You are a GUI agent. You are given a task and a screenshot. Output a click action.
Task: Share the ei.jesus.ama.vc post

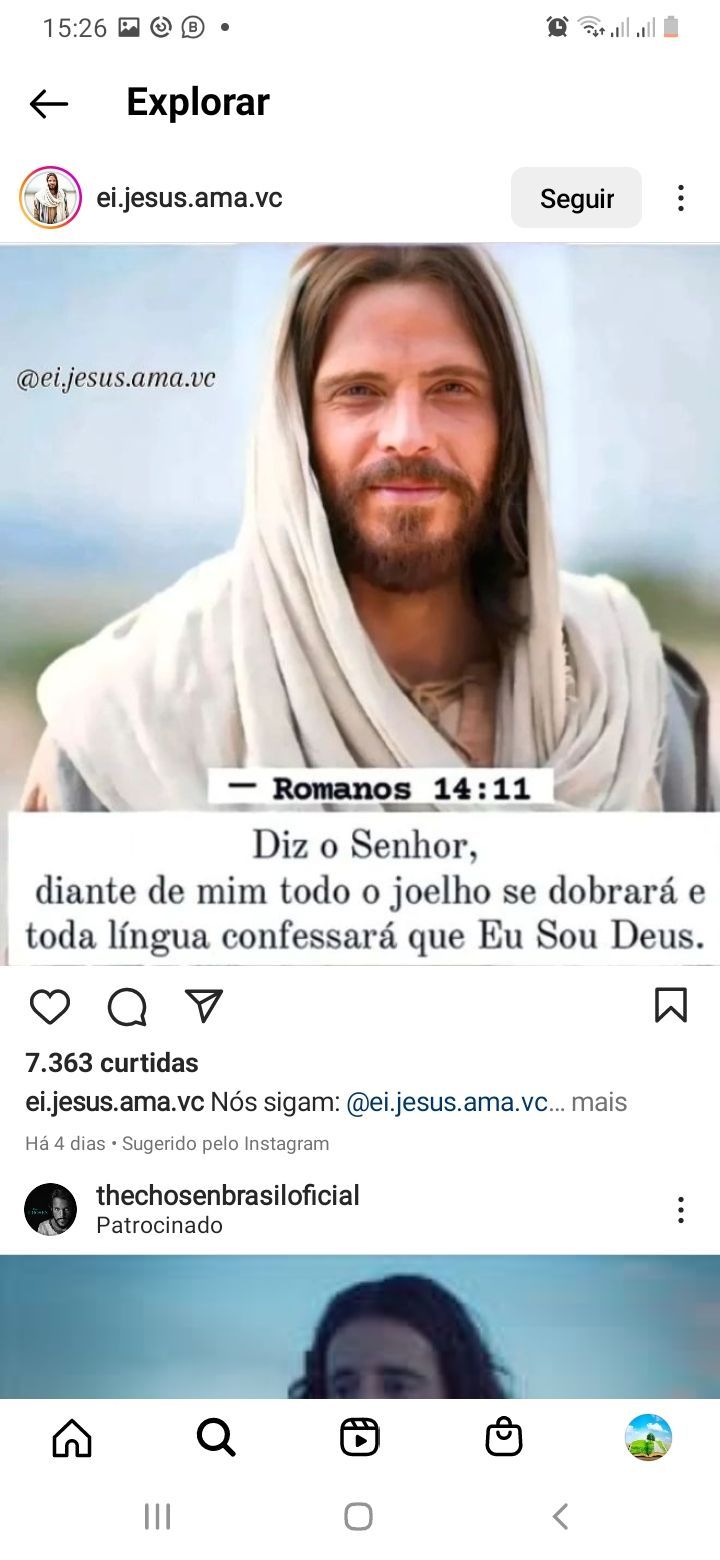click(x=204, y=1006)
